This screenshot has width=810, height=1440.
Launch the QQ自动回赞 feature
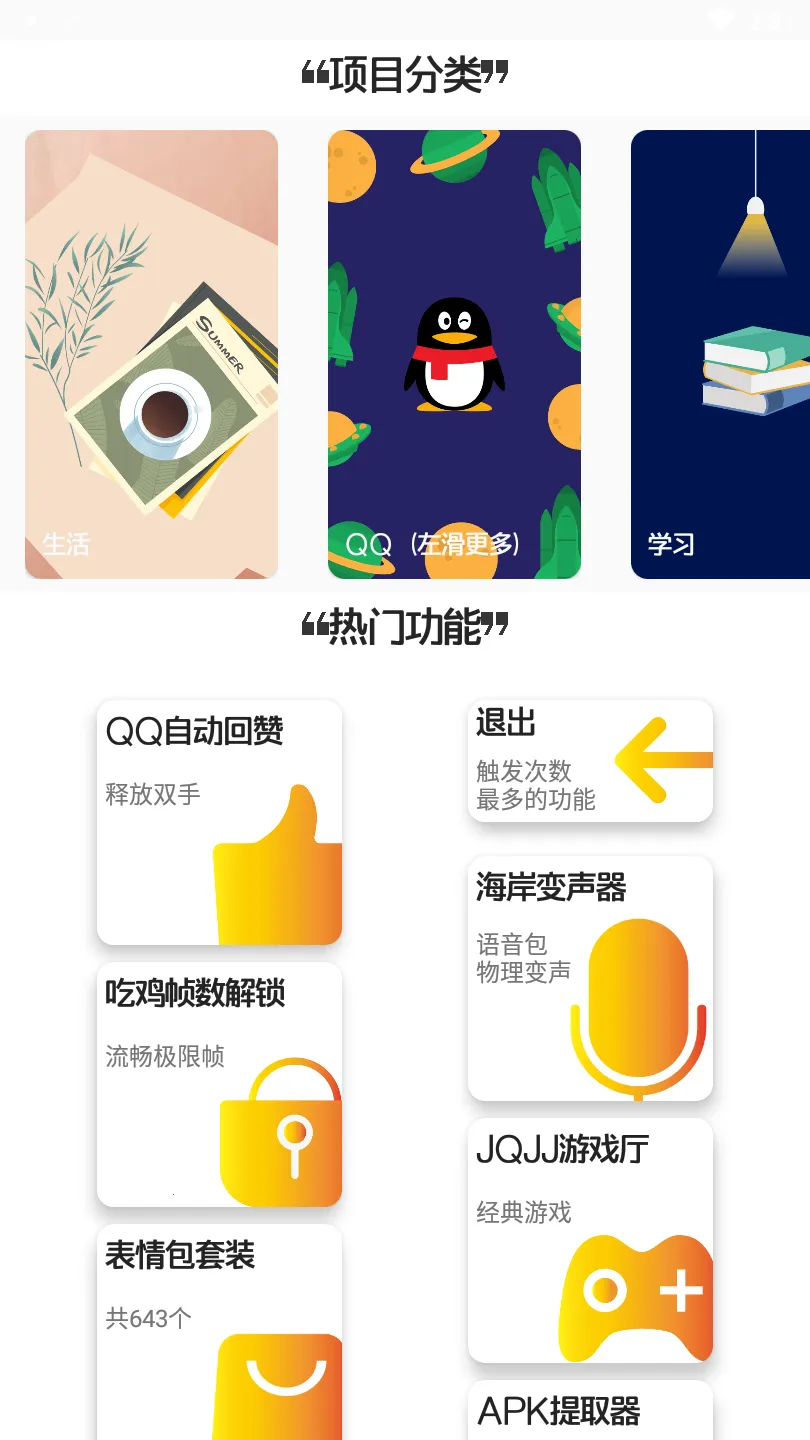(219, 822)
